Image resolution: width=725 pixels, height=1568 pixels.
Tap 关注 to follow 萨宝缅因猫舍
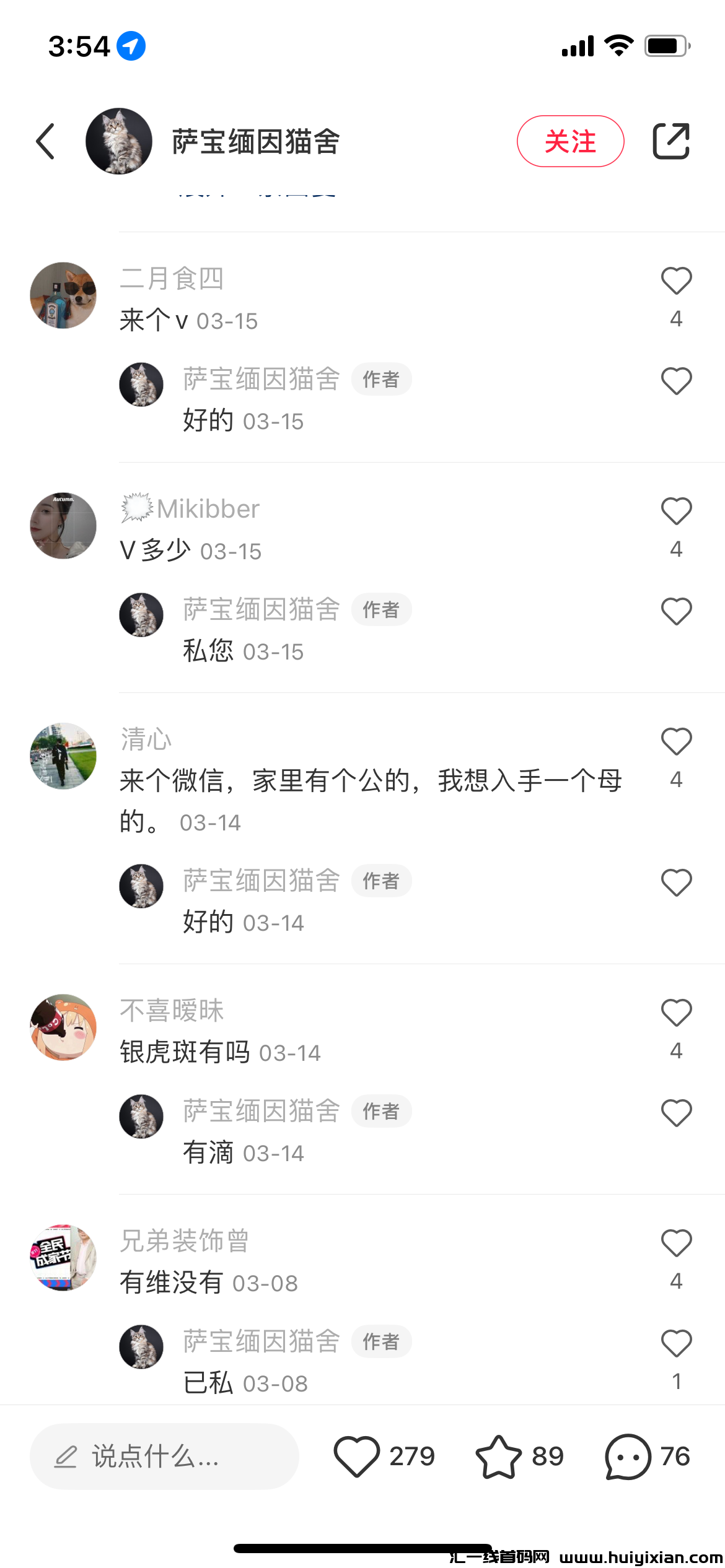pos(570,141)
